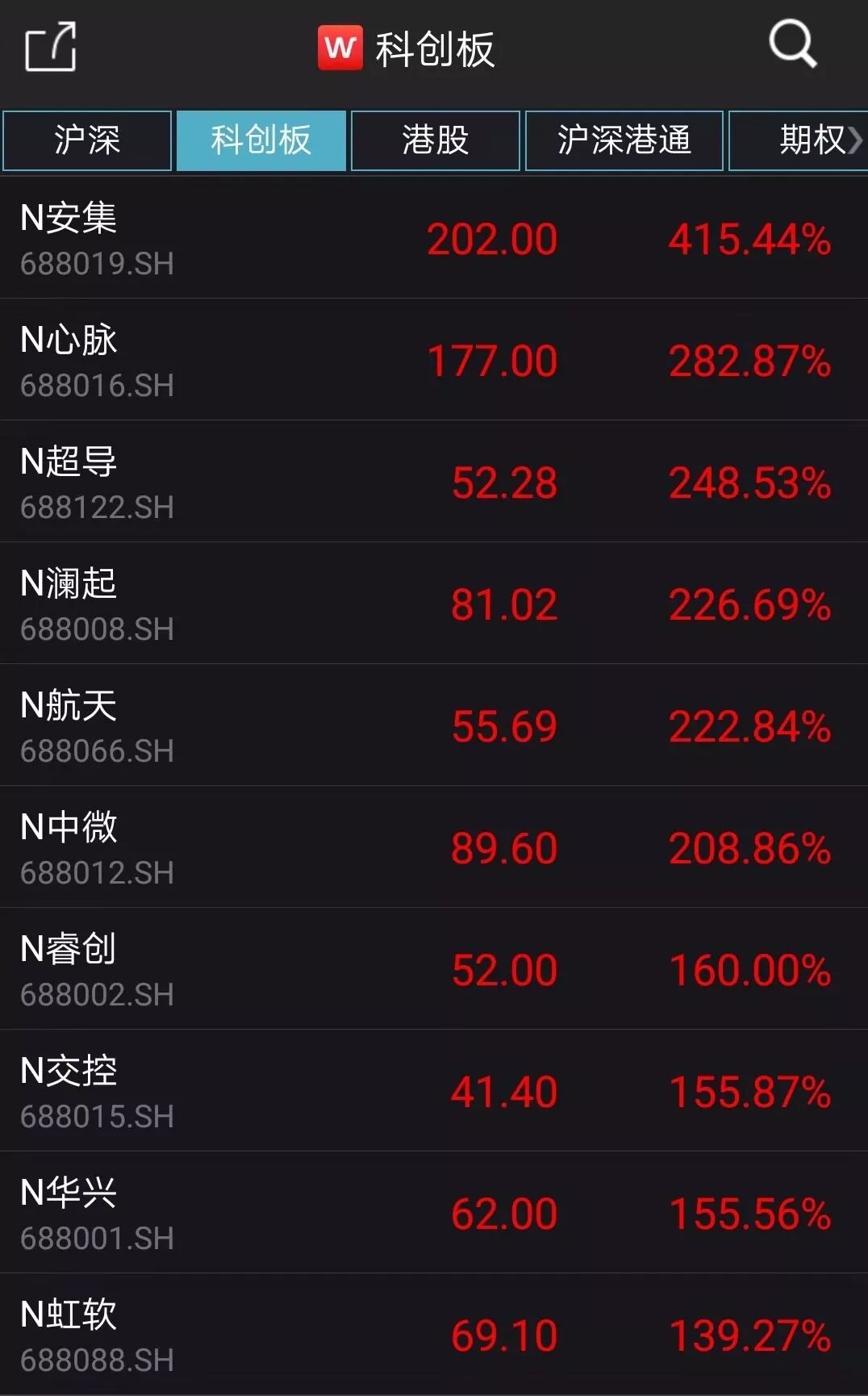868x1396 pixels.
Task: View N虹软 688088.SH details
Action: click(x=434, y=1335)
